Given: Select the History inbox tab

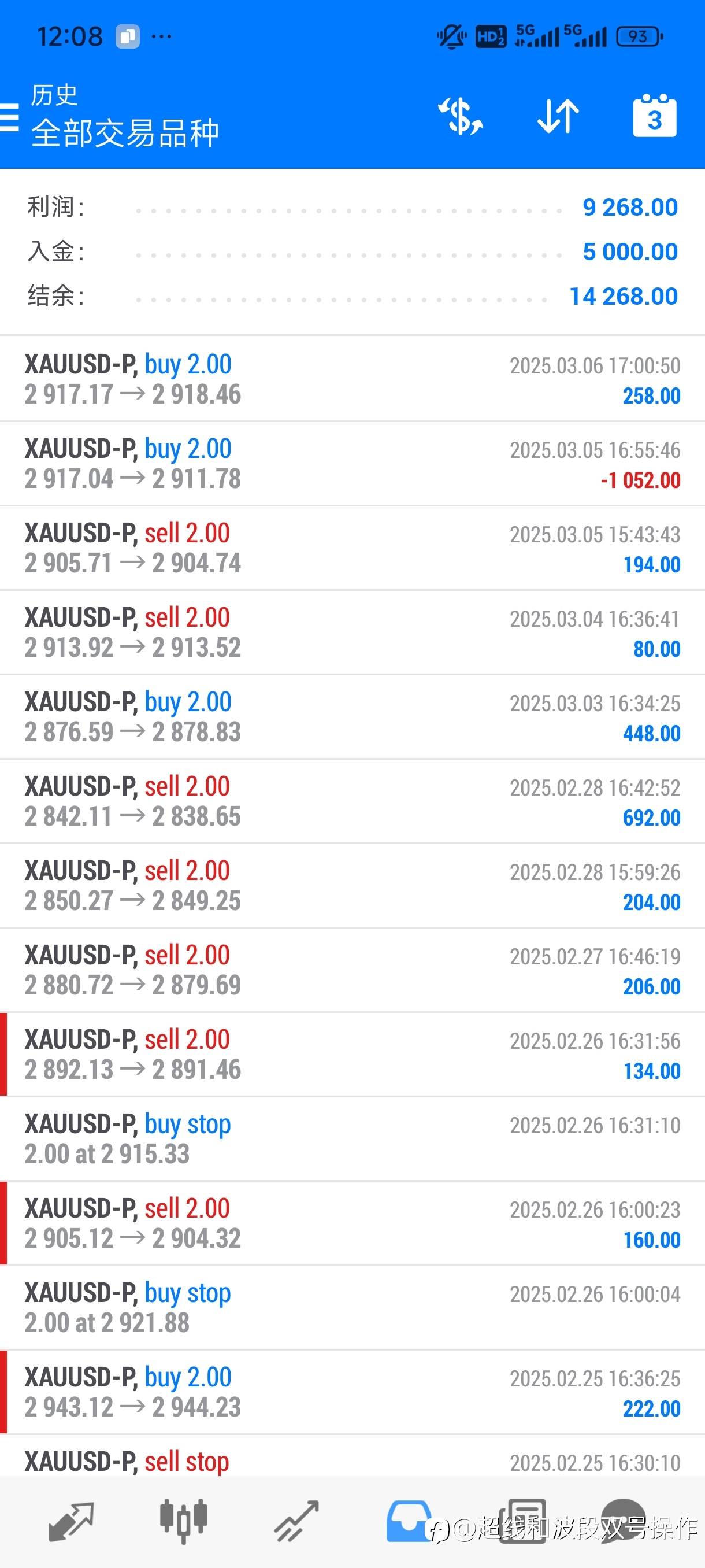Looking at the screenshot, I should [409, 1522].
